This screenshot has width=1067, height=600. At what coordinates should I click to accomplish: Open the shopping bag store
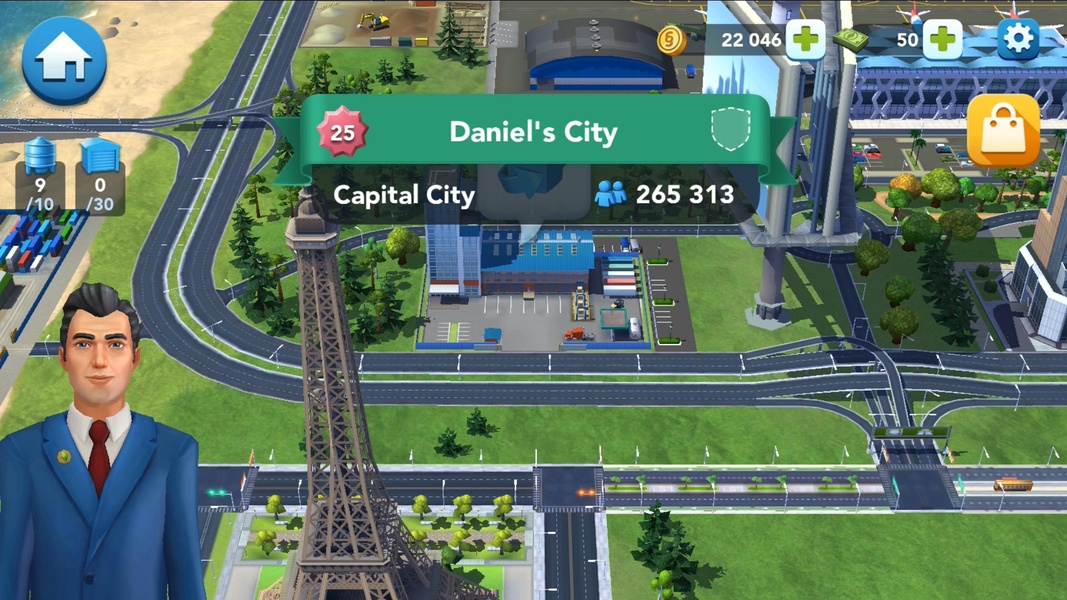(1003, 131)
